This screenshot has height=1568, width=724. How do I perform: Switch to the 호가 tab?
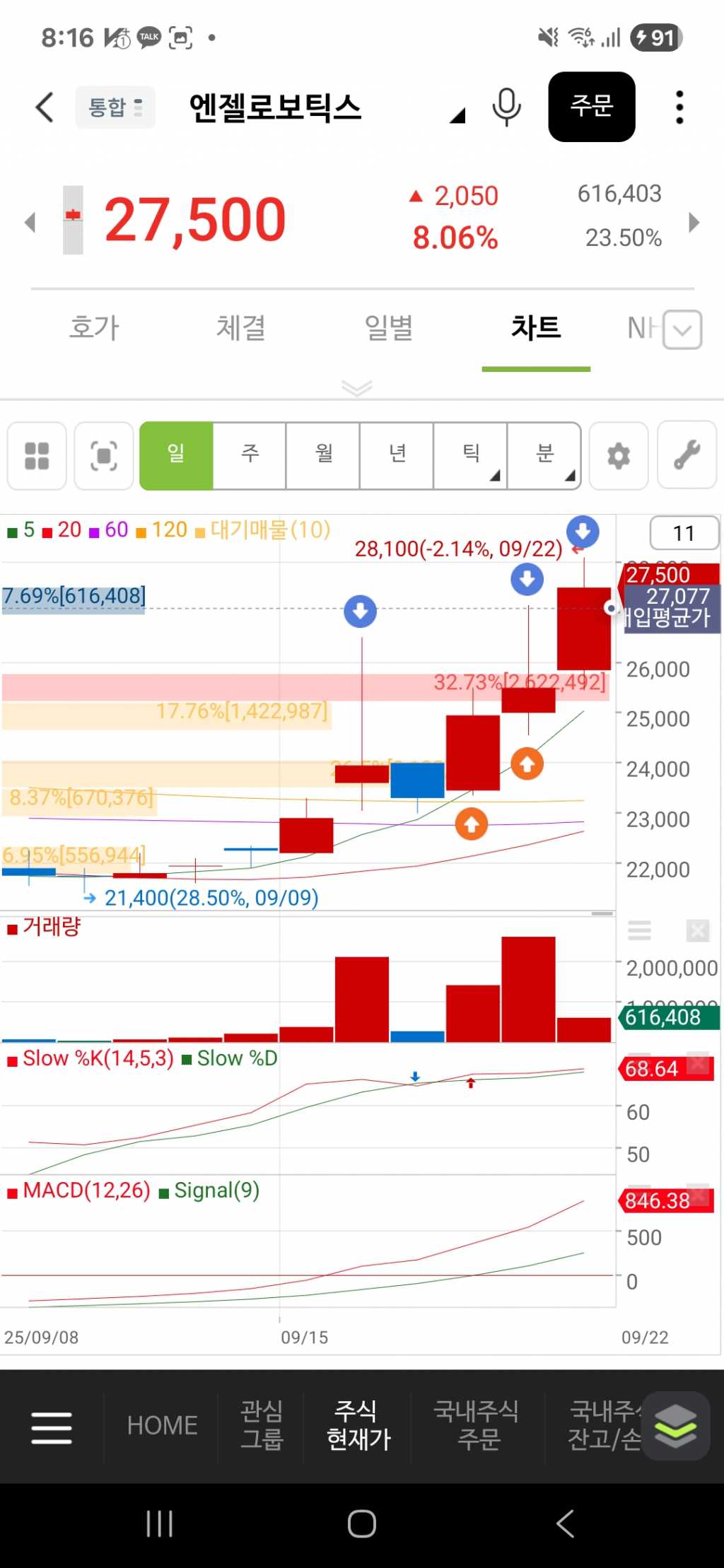coord(94,328)
